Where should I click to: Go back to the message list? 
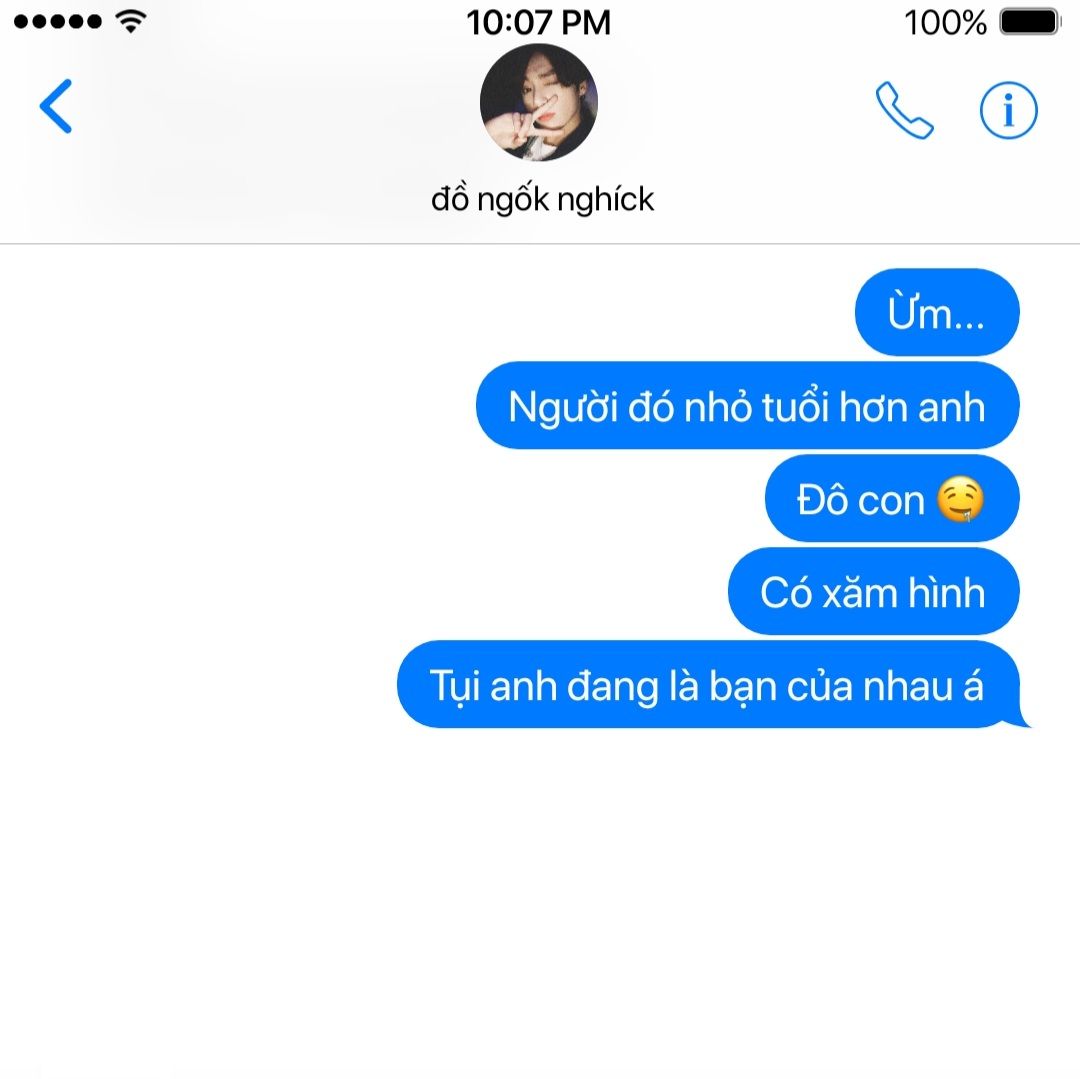(x=56, y=106)
